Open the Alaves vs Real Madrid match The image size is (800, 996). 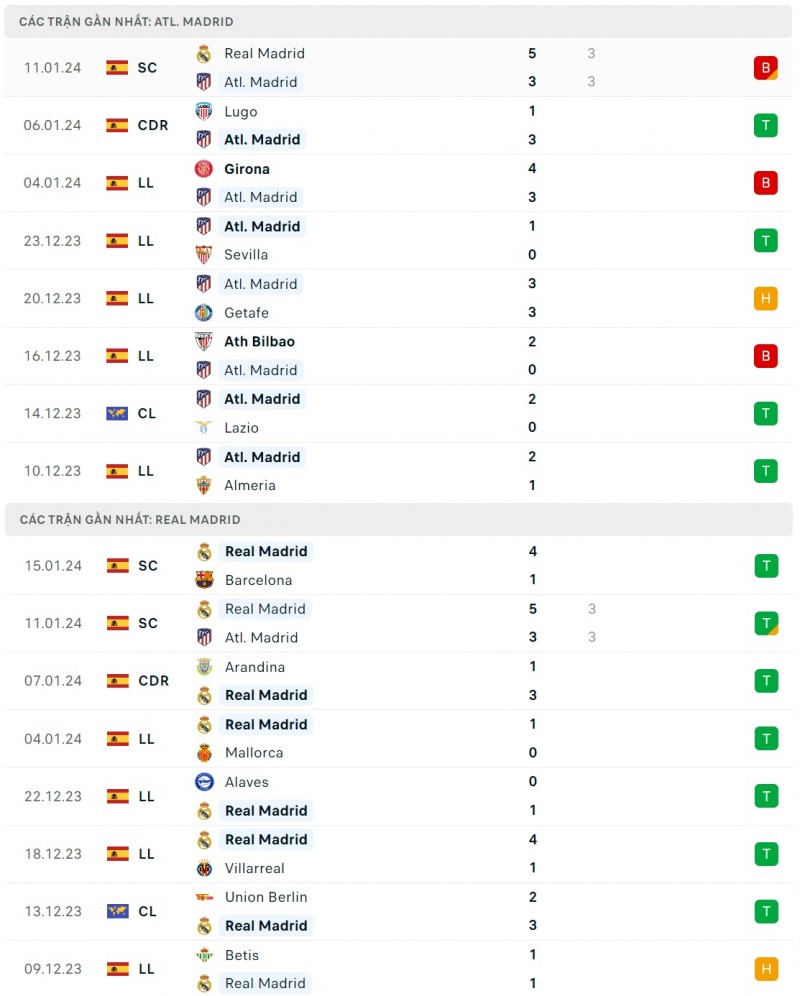click(400, 796)
